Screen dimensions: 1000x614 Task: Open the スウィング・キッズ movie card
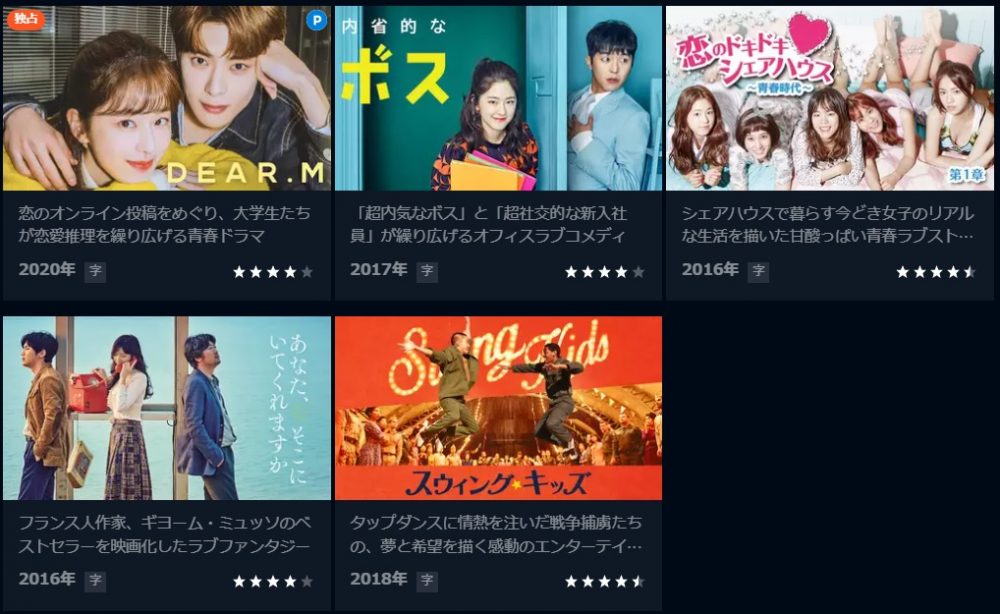pos(498,409)
